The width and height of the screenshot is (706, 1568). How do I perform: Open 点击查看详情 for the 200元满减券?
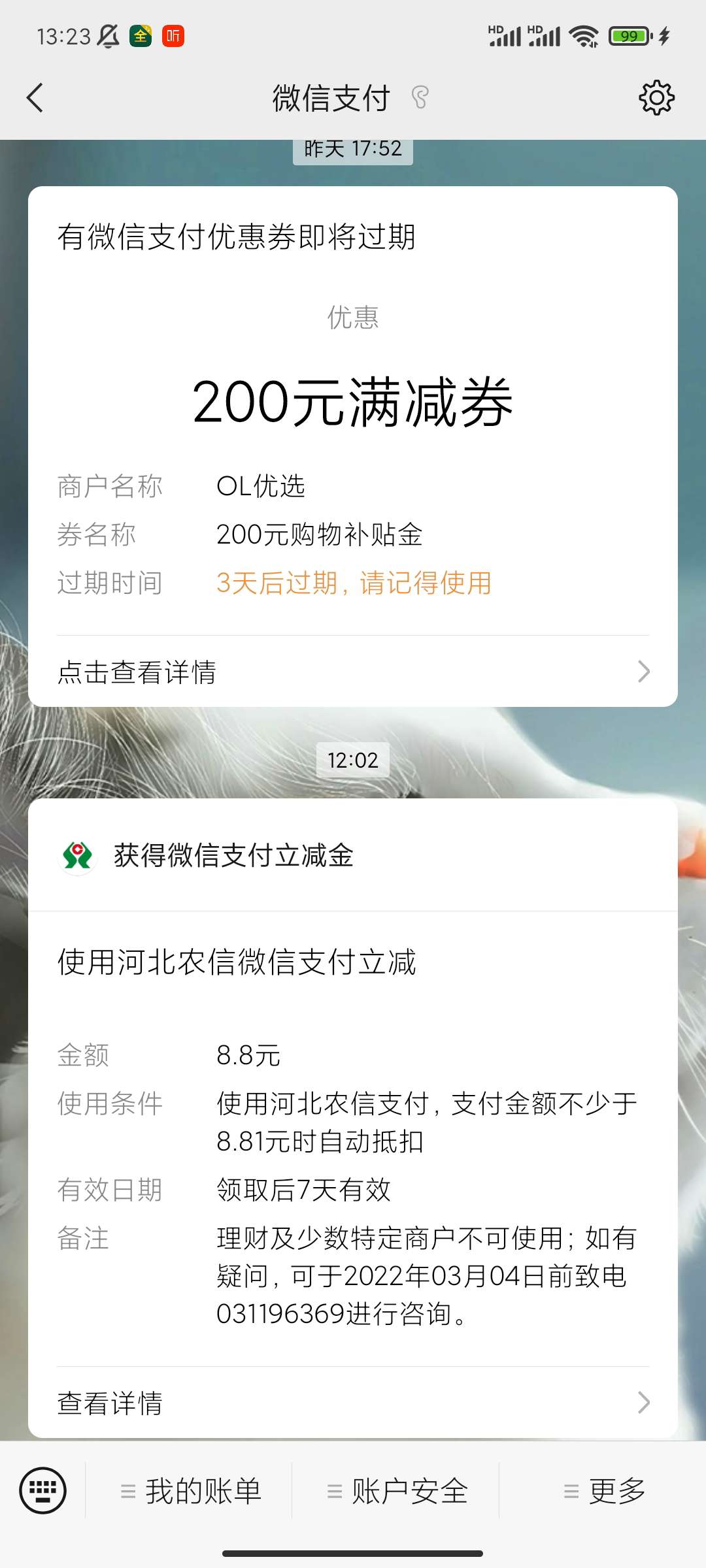coord(353,672)
